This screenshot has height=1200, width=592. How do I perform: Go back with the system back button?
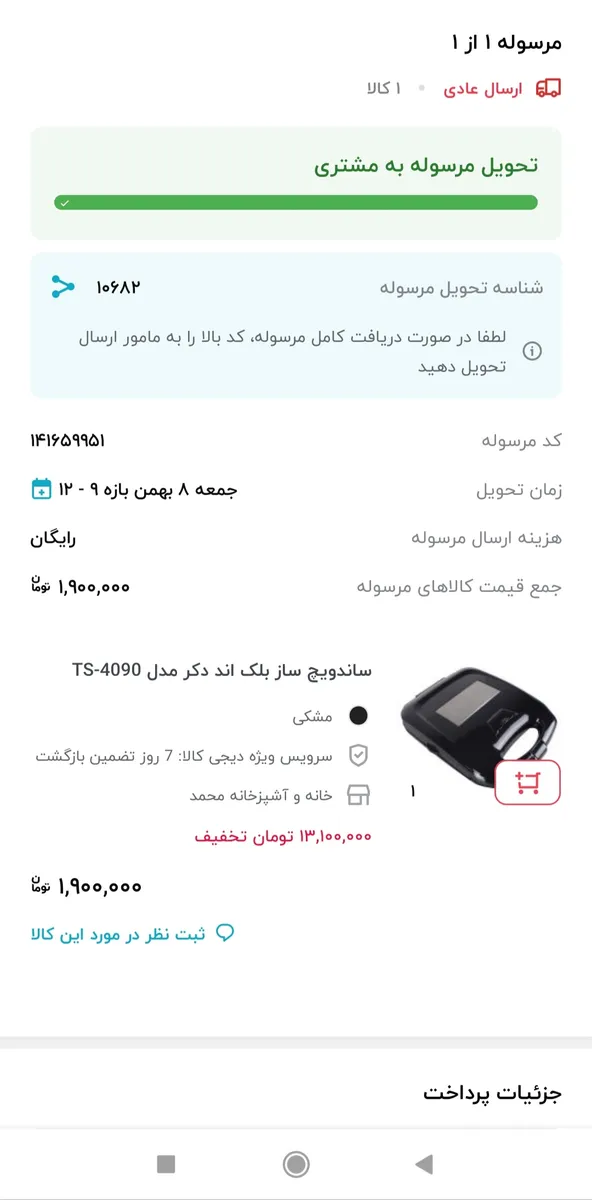pos(424,1163)
